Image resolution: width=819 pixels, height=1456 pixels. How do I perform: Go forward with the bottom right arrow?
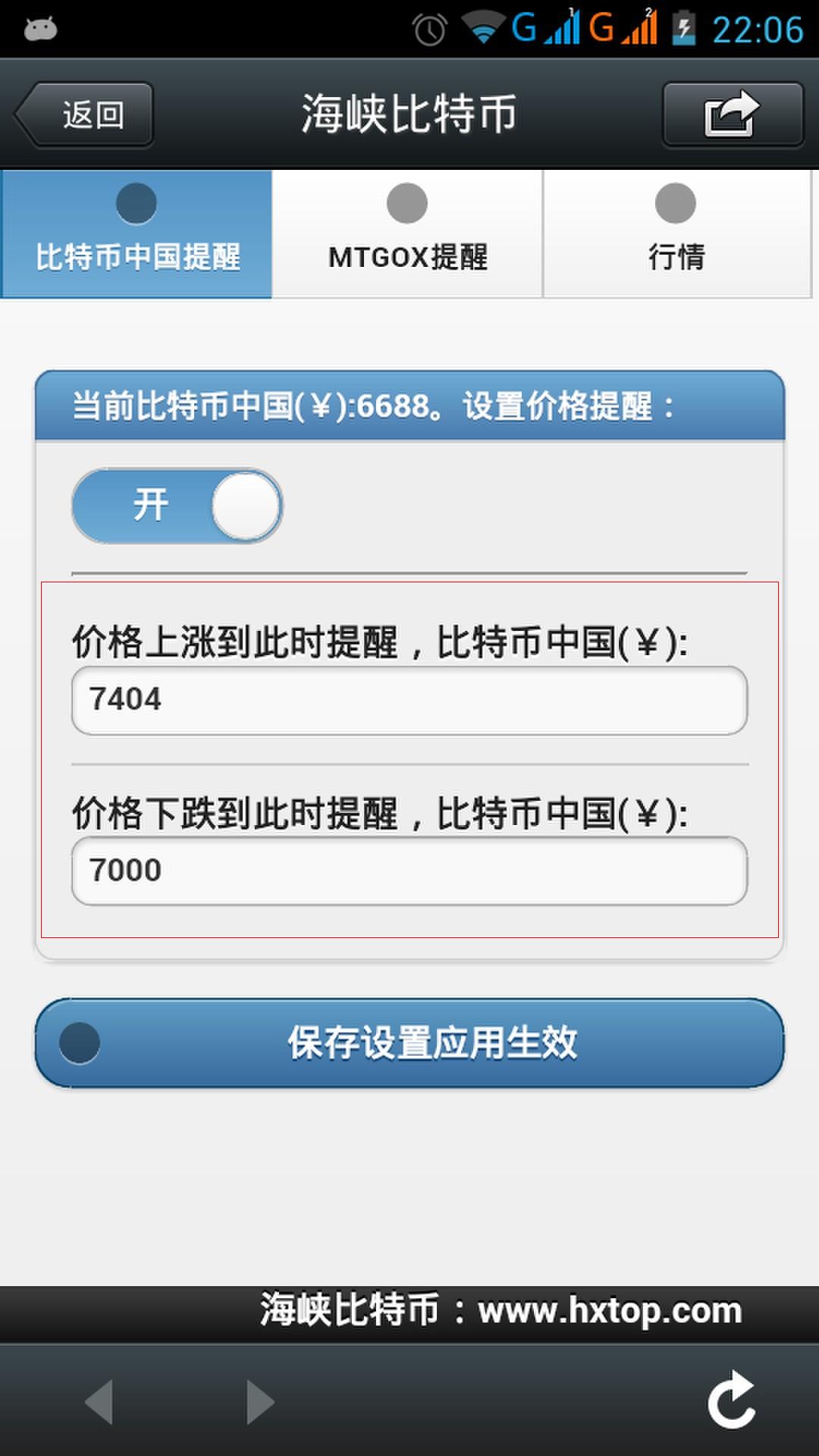point(259,1401)
